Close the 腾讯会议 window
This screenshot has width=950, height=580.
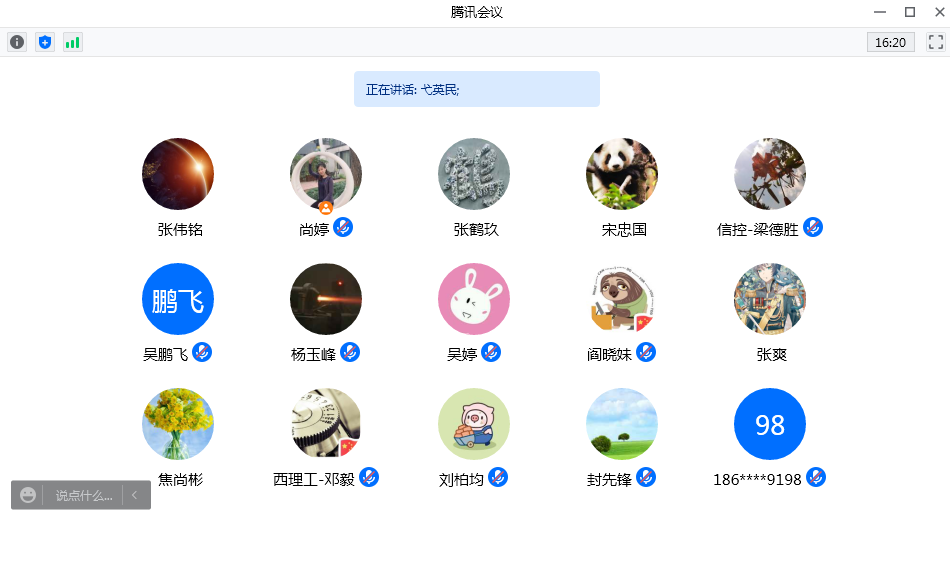[x=937, y=12]
